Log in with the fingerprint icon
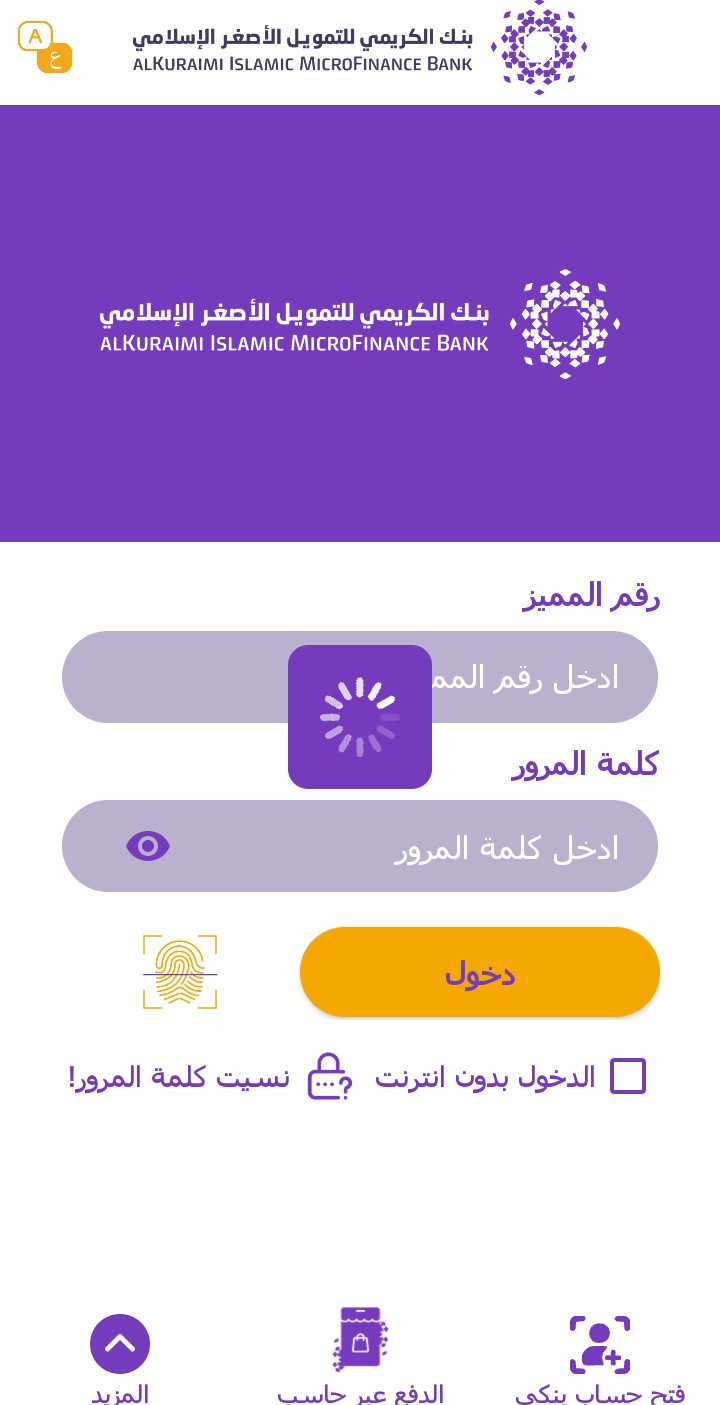Screen dimensions: 720x1405 pyautogui.click(x=180, y=972)
